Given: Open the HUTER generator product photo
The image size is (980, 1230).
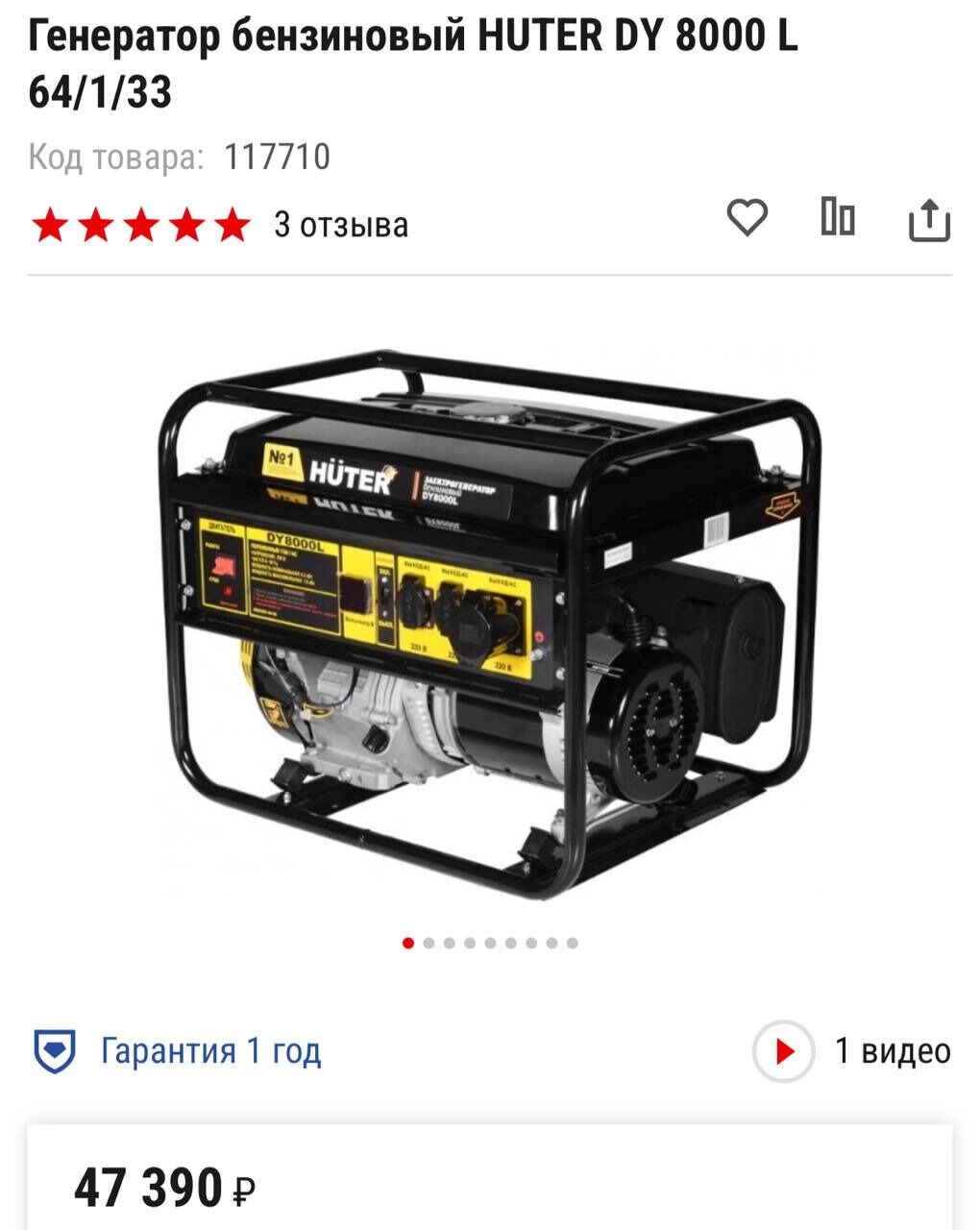Looking at the screenshot, I should click(490, 625).
